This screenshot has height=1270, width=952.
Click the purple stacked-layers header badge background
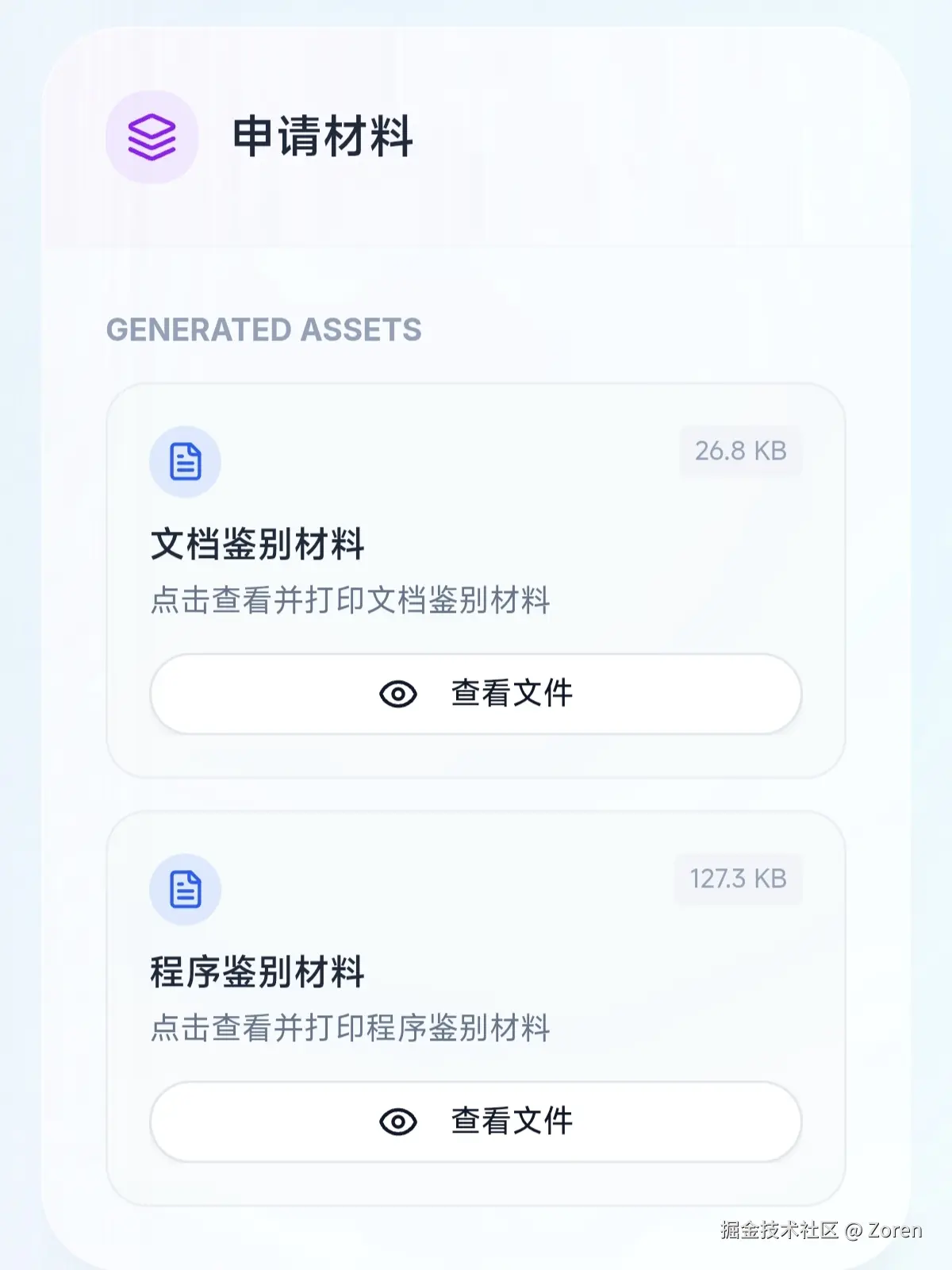click(x=152, y=137)
